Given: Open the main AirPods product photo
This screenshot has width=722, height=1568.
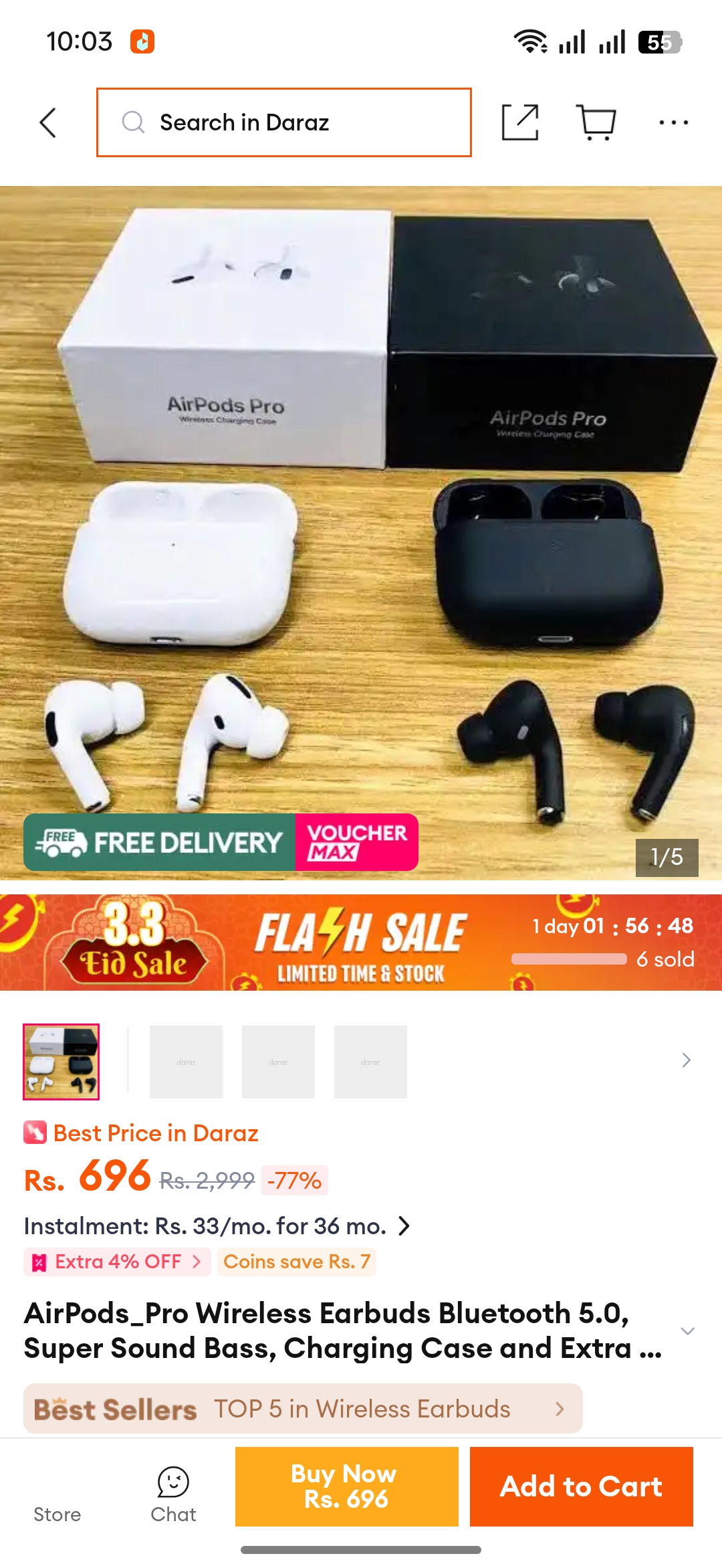Looking at the screenshot, I should (361, 532).
